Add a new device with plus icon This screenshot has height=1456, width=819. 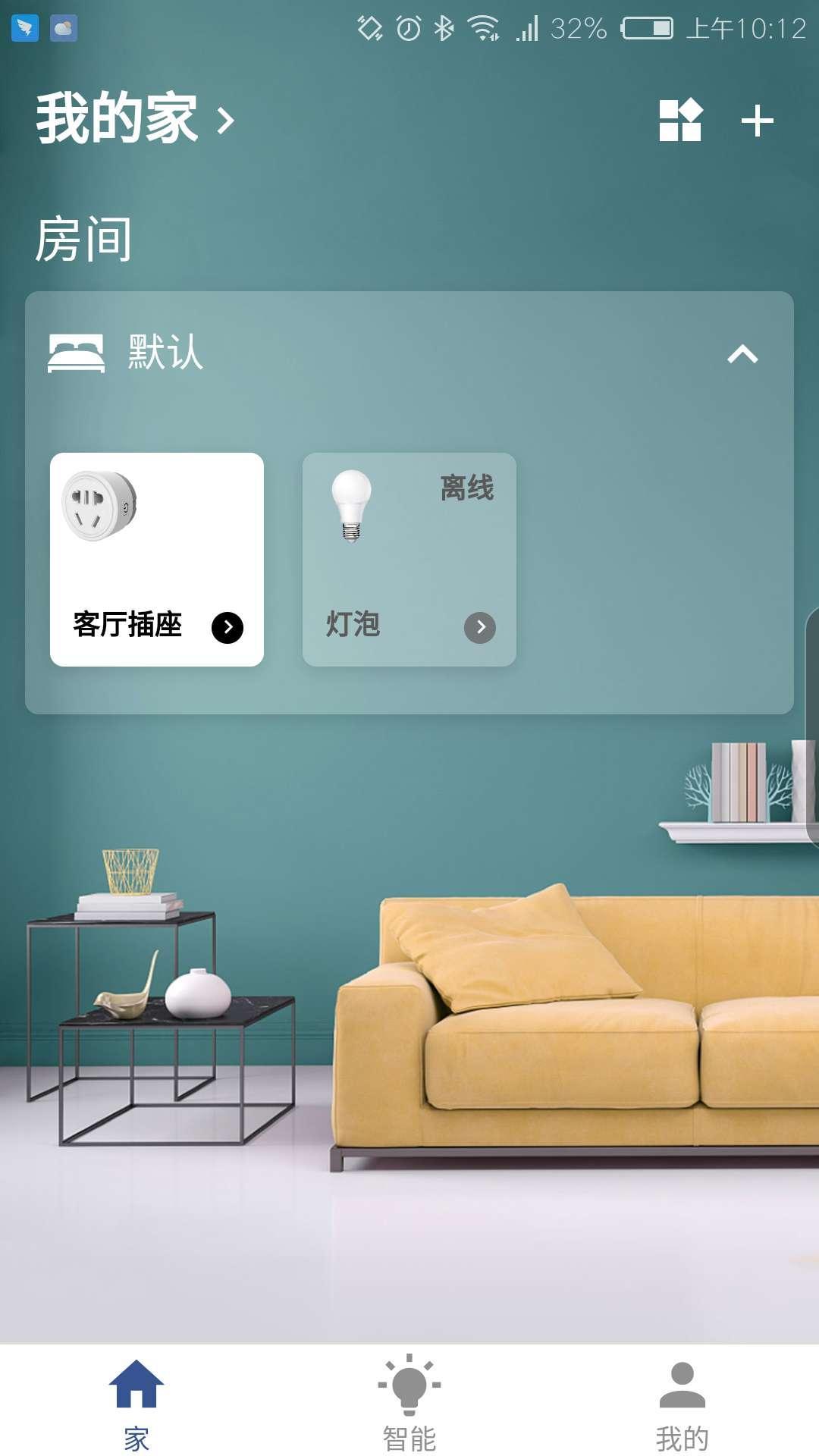[x=757, y=121]
